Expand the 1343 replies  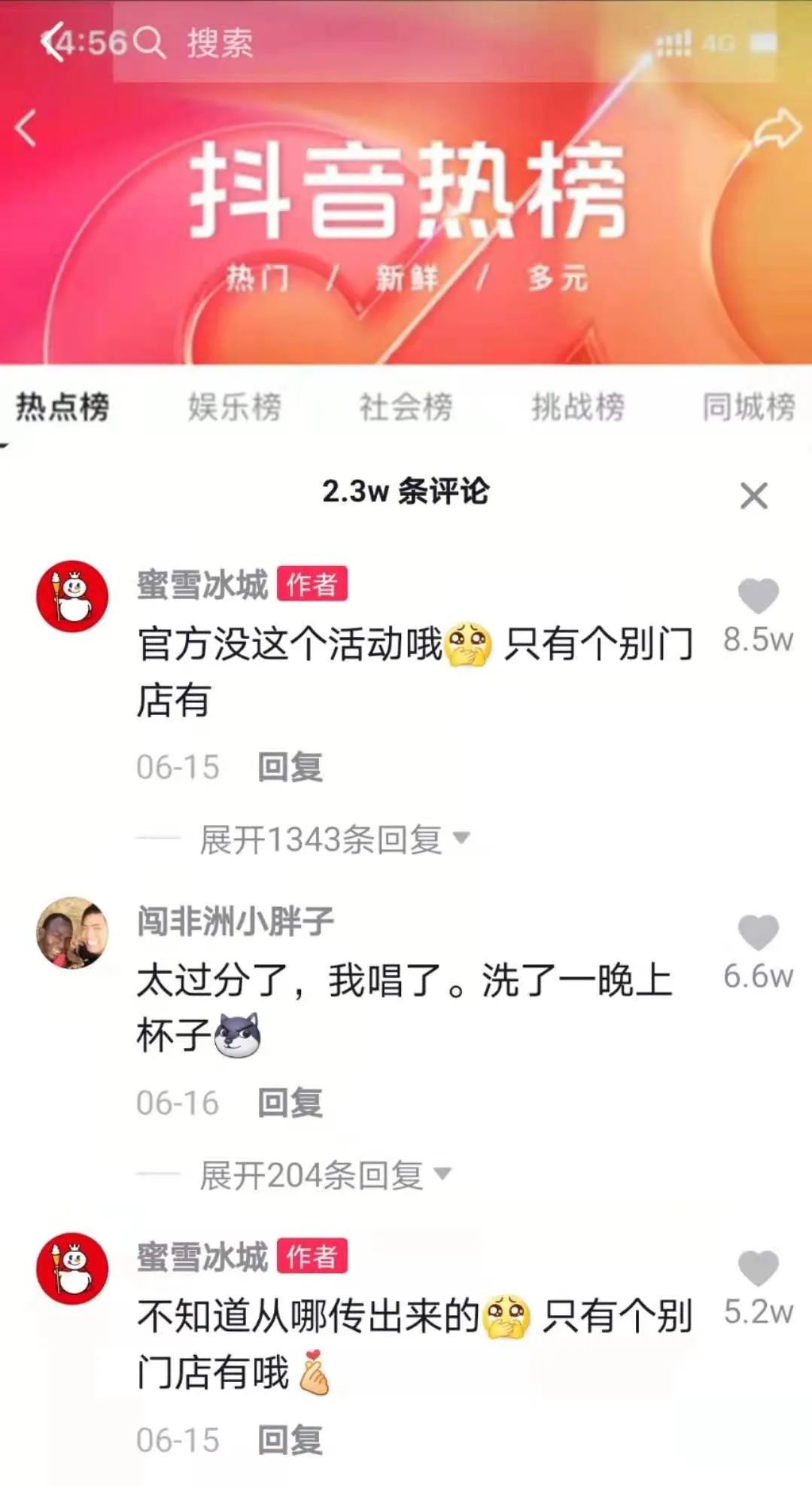[333, 839]
